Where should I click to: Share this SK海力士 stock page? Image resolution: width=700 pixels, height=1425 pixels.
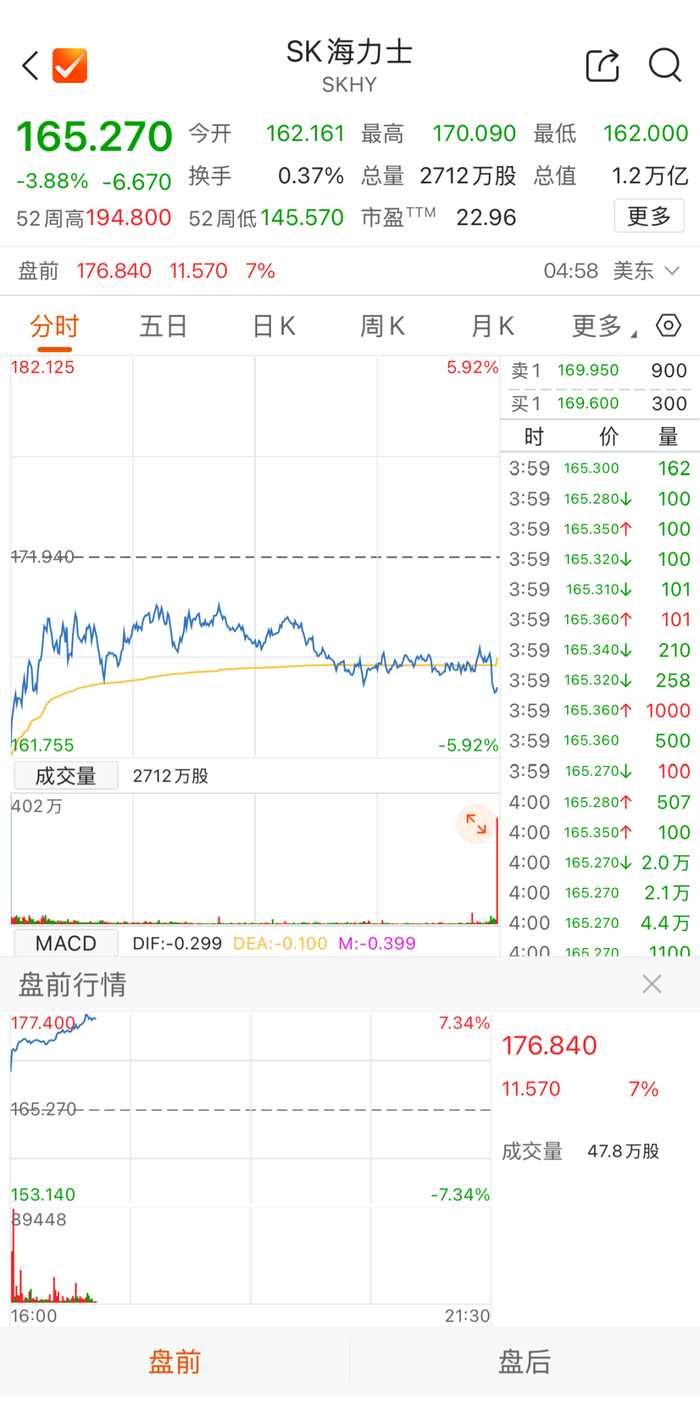(x=603, y=66)
